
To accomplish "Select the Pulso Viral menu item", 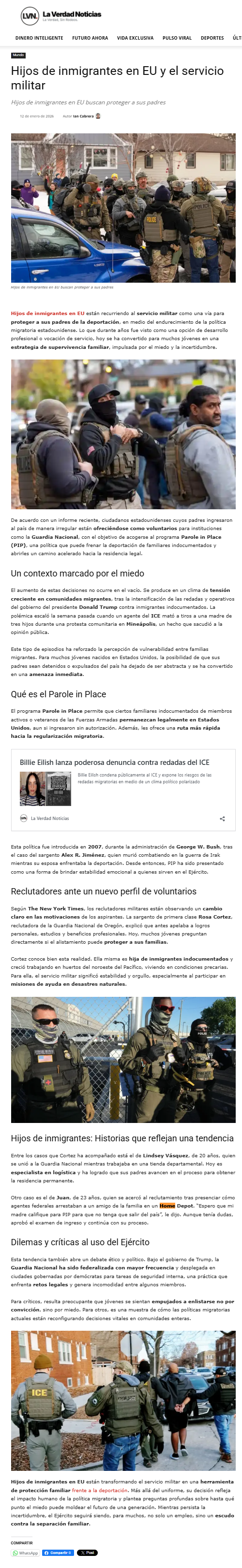I will pyautogui.click(x=177, y=38).
